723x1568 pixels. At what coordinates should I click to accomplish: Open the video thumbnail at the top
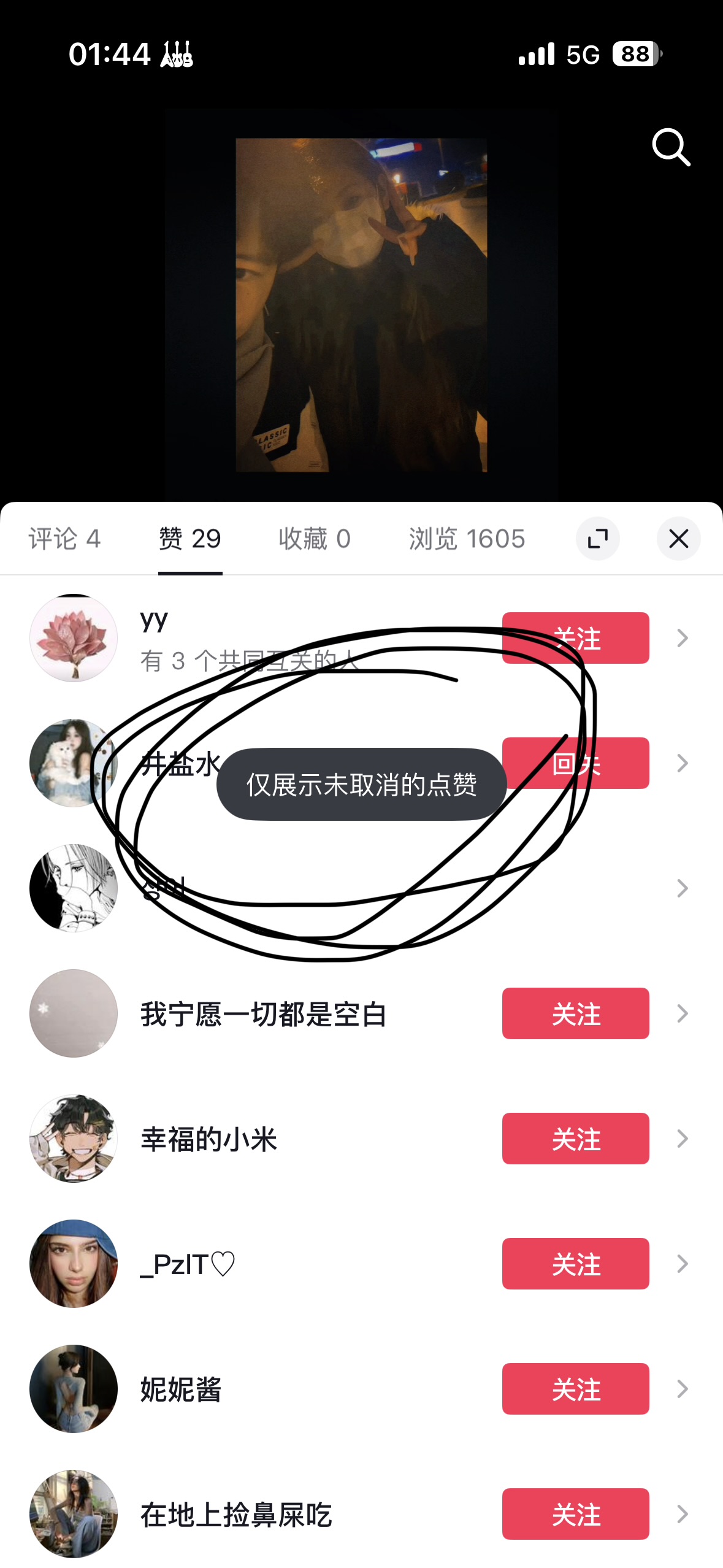click(x=361, y=305)
